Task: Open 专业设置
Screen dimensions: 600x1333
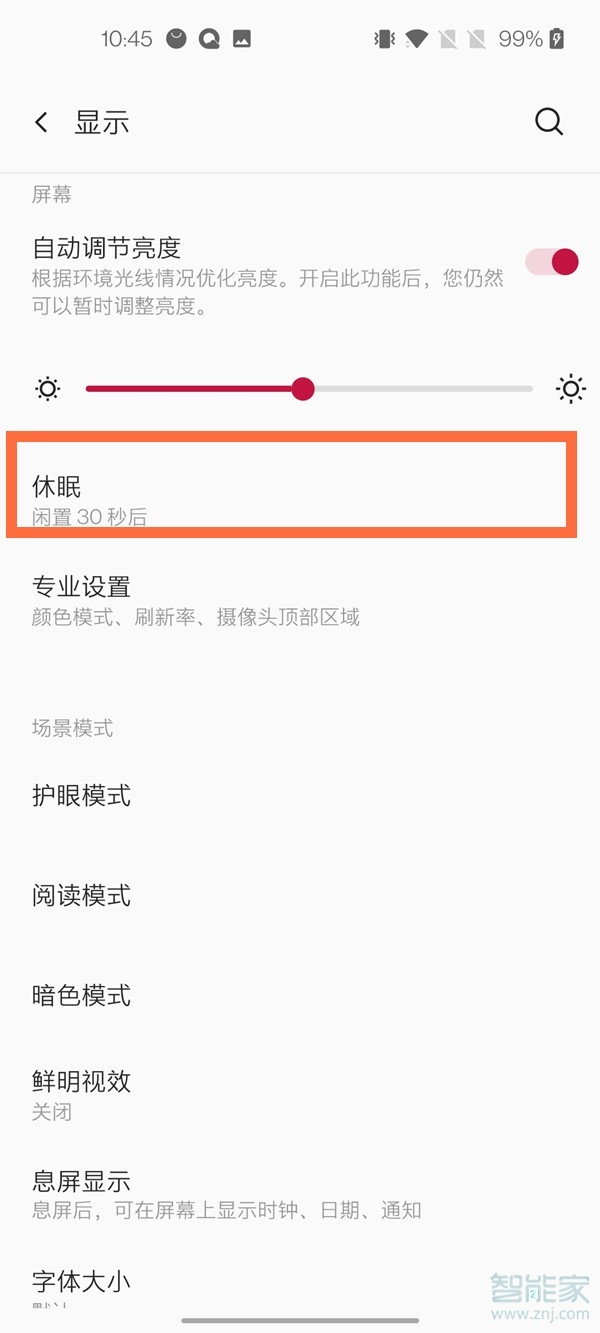Action: click(x=300, y=600)
